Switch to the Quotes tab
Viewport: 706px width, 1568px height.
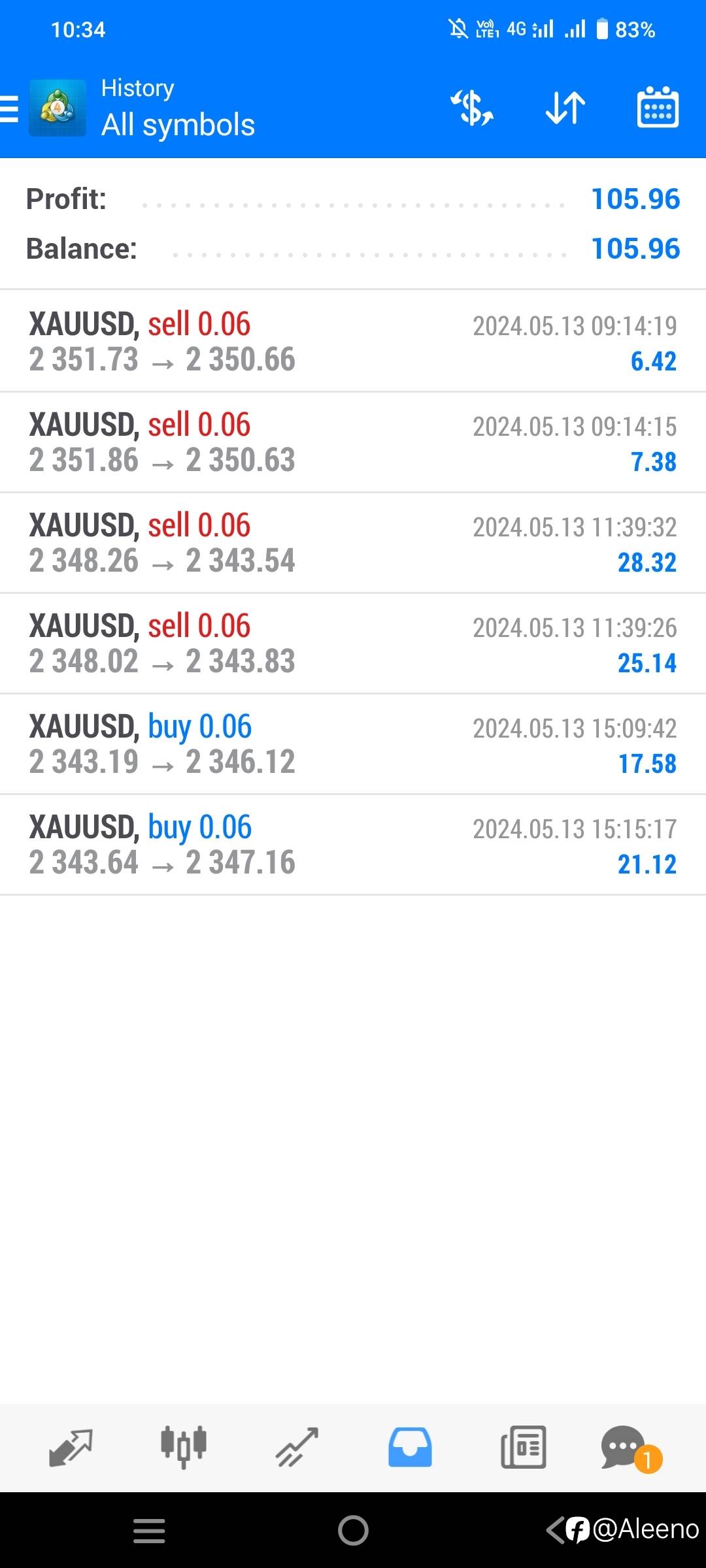[x=71, y=1448]
